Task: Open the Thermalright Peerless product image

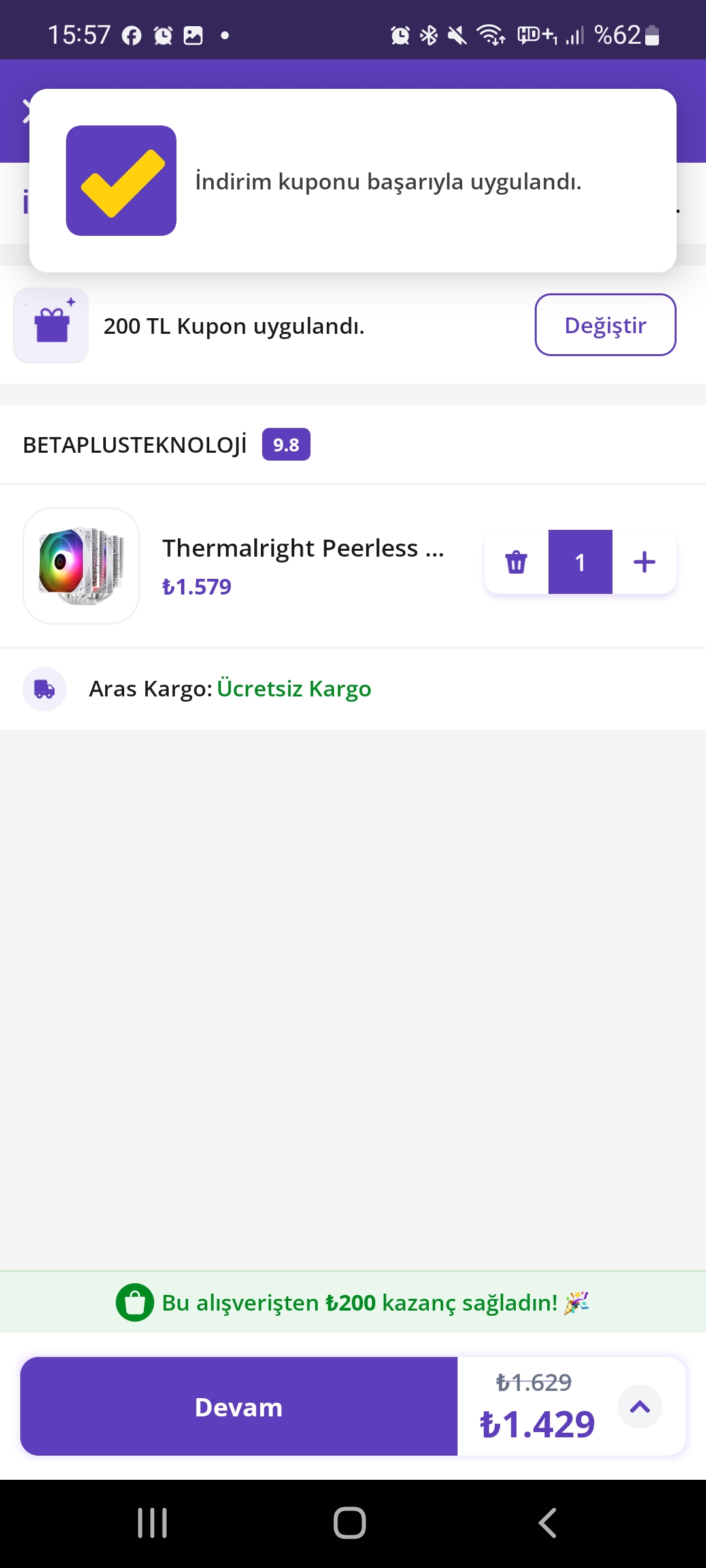Action: 81,566
